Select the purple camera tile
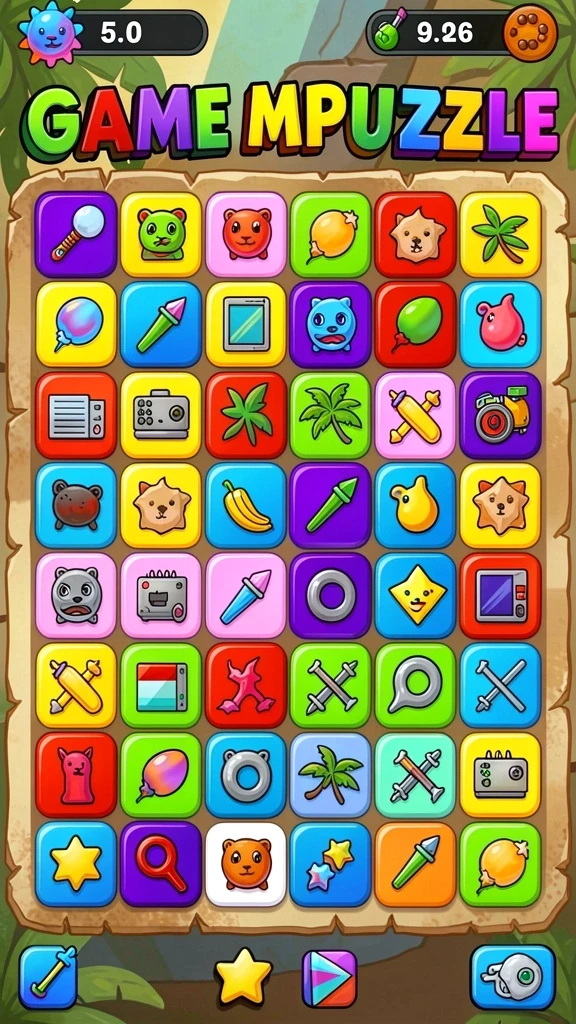 coord(500,415)
